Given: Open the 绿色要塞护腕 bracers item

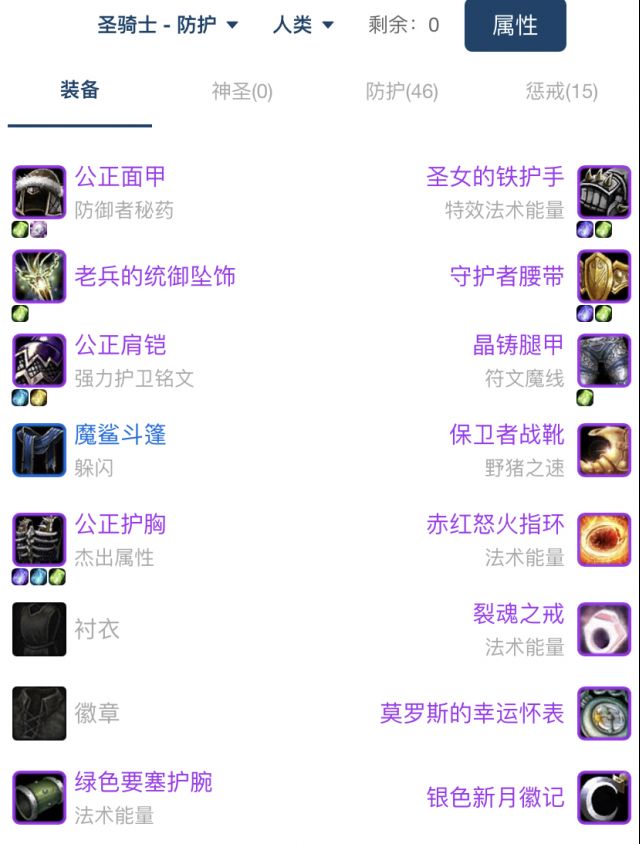Looking at the screenshot, I should 143,782.
